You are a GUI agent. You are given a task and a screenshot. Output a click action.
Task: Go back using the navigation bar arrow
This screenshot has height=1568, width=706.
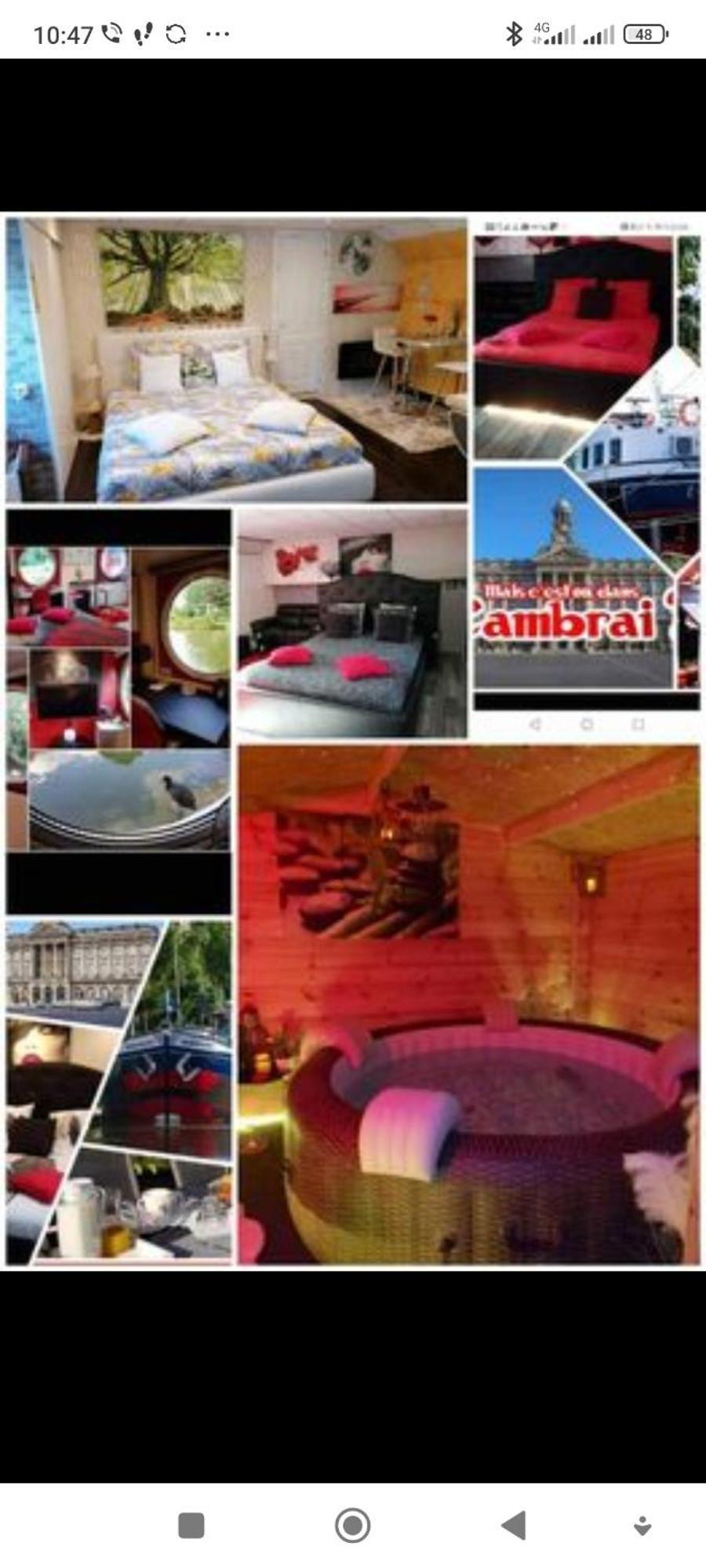coord(514,1526)
